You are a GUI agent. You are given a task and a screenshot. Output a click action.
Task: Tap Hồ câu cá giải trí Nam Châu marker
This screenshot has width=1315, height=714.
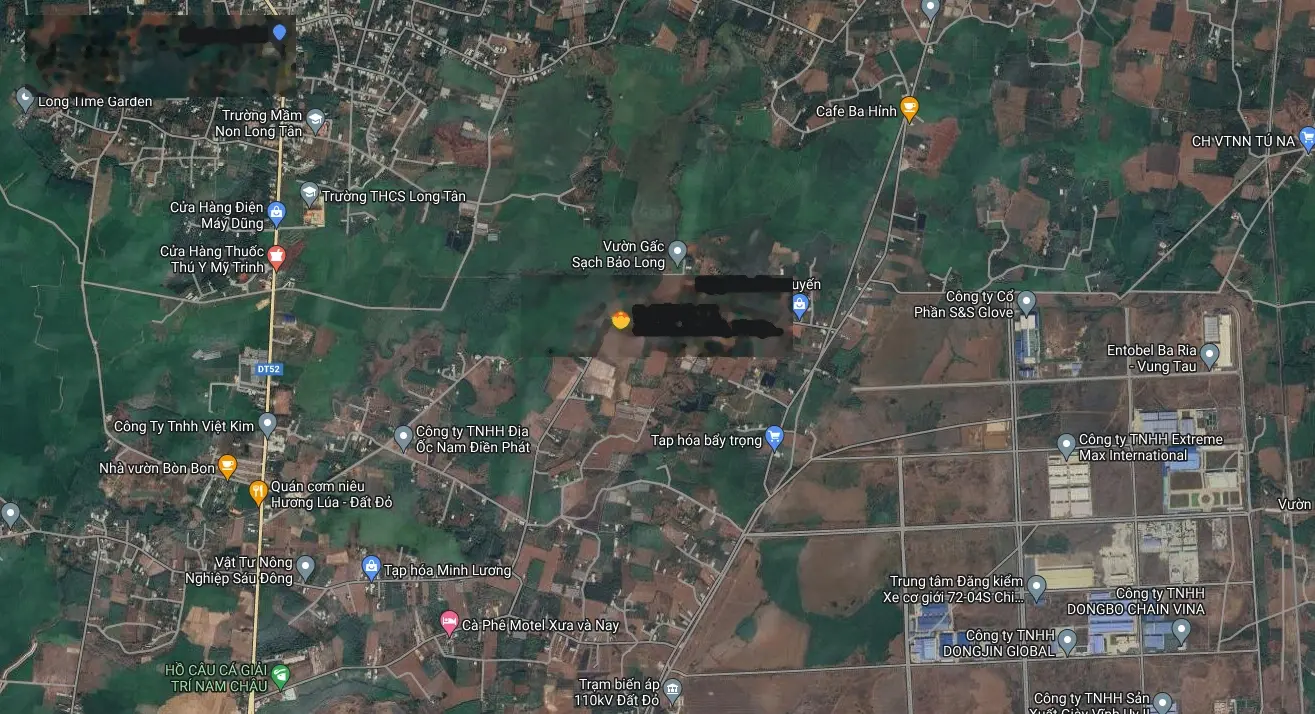(280, 674)
